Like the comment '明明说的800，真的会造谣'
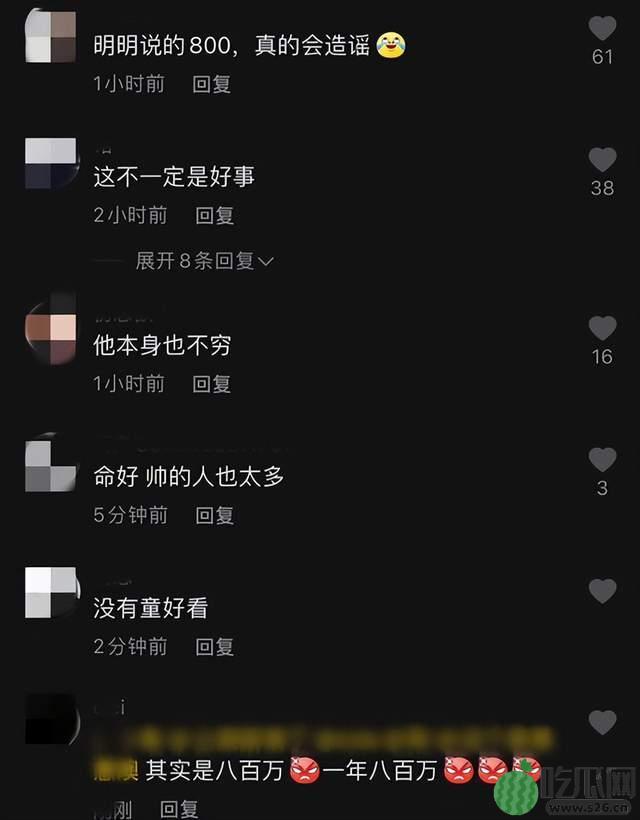This screenshot has width=640, height=820. point(602,28)
